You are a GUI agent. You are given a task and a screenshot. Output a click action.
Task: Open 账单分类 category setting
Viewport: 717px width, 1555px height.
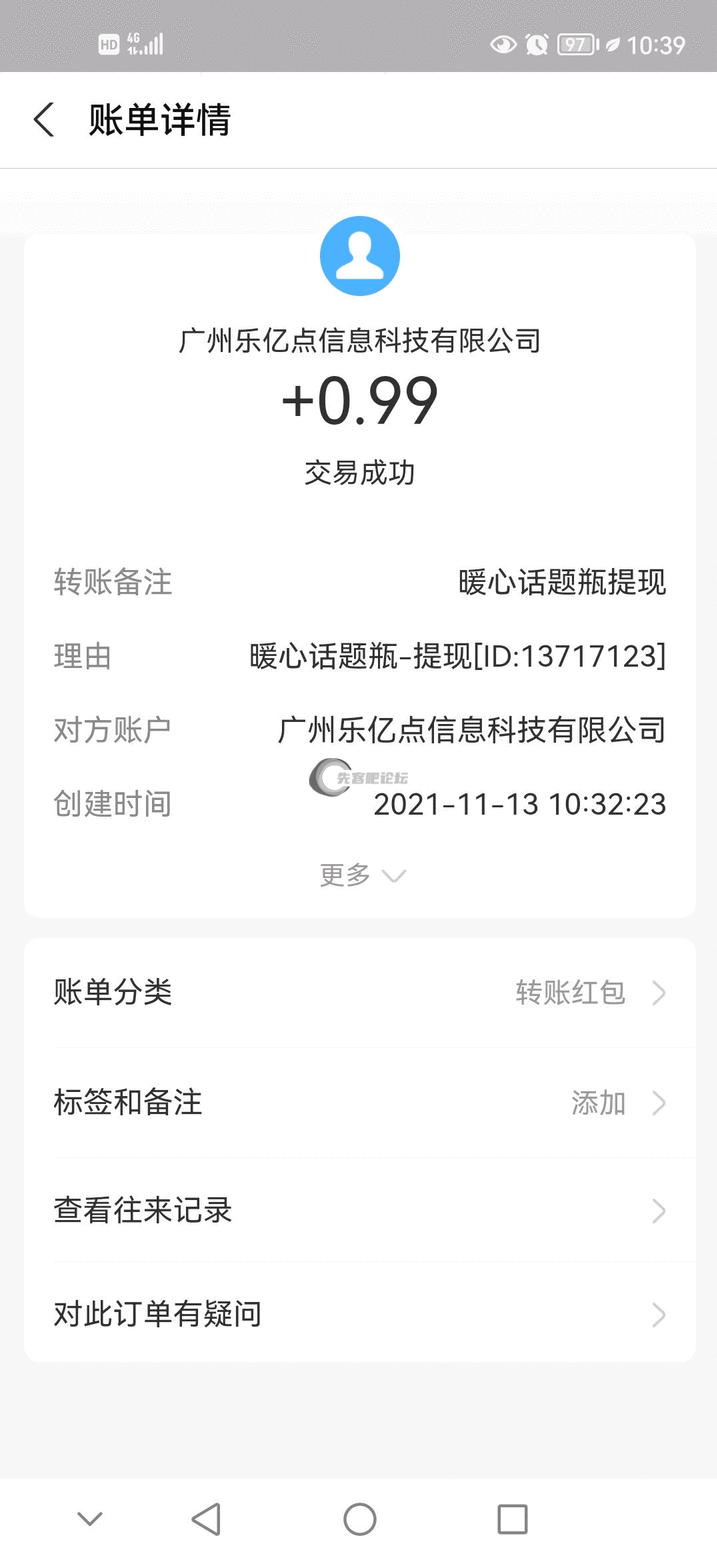359,993
